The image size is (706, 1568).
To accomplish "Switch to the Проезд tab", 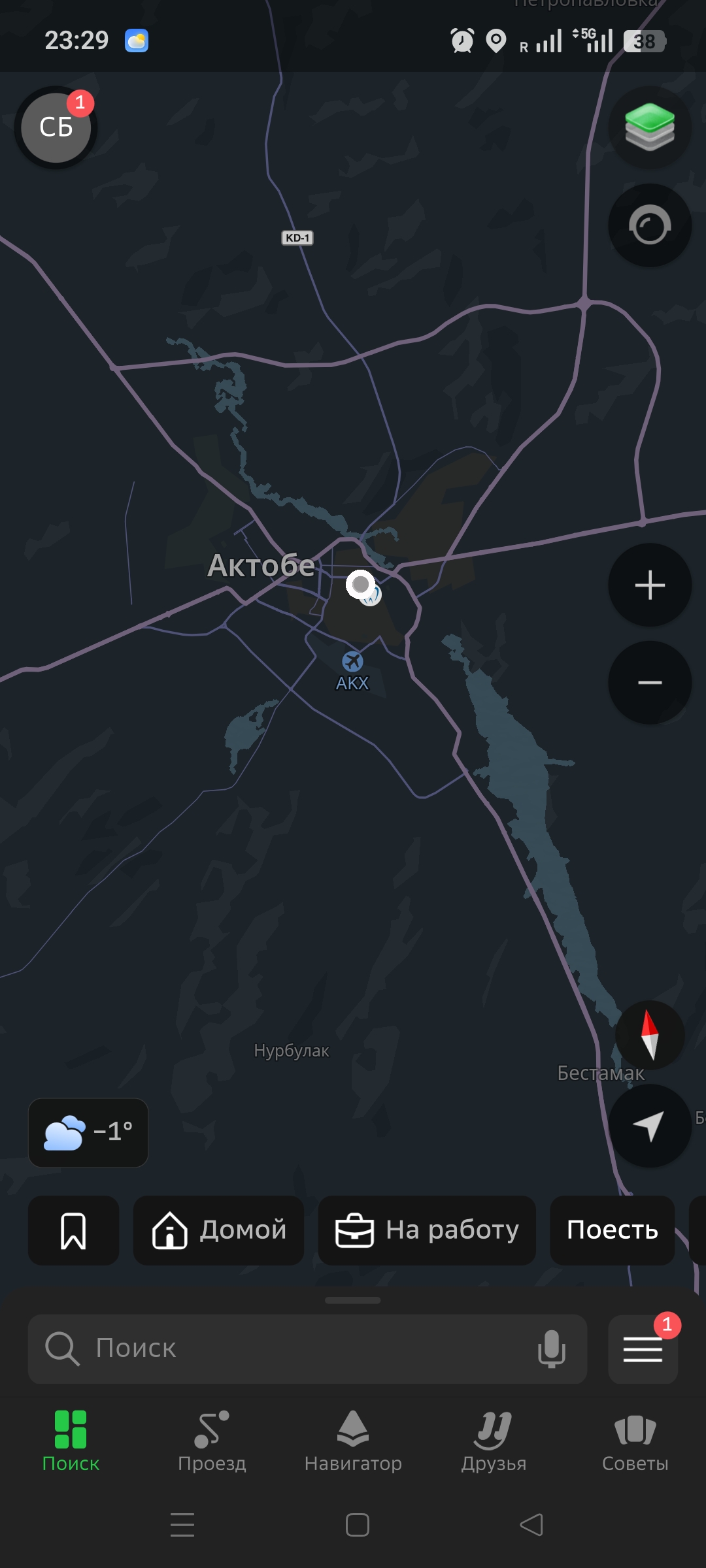I will (x=212, y=1441).
